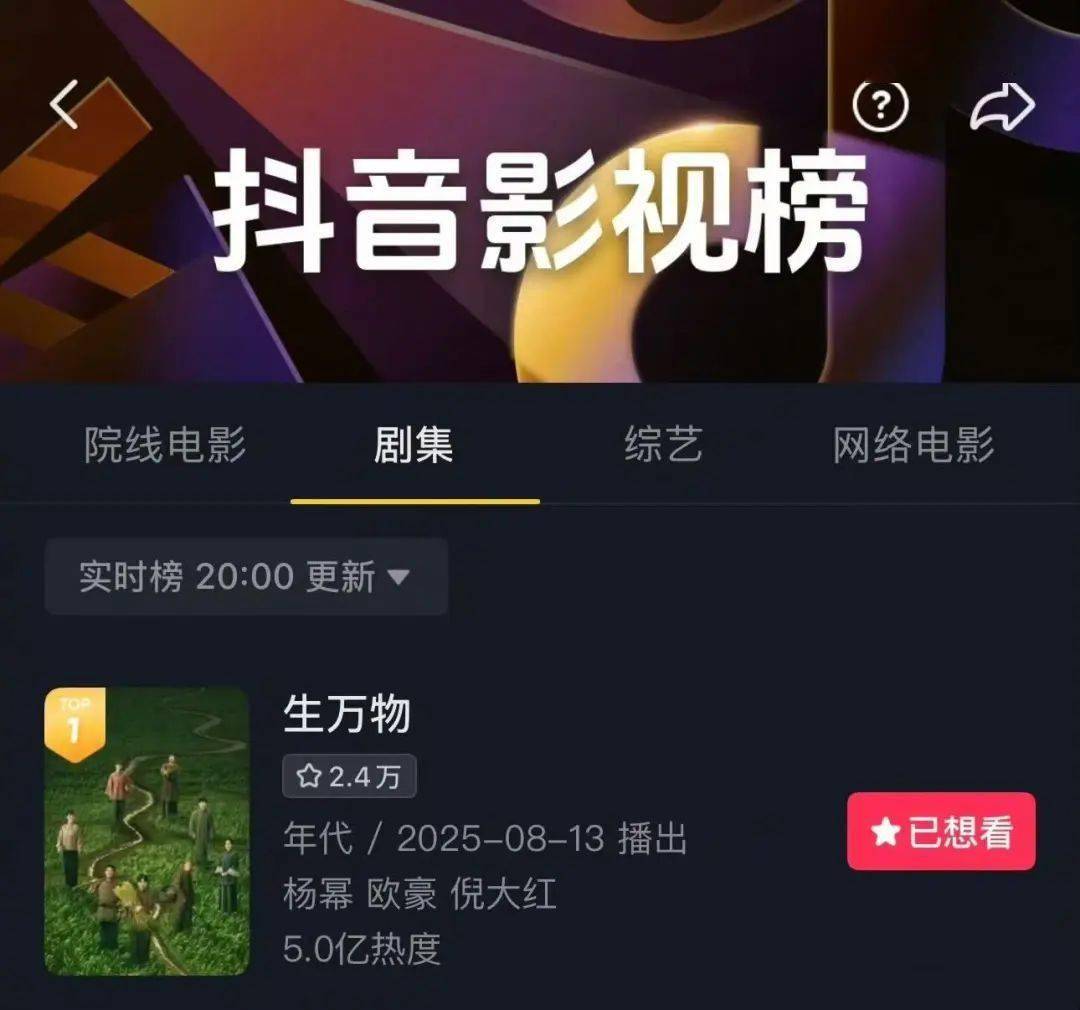Tap the 已想看 button for 生万物
This screenshot has height=1010, width=1080.
tap(941, 832)
